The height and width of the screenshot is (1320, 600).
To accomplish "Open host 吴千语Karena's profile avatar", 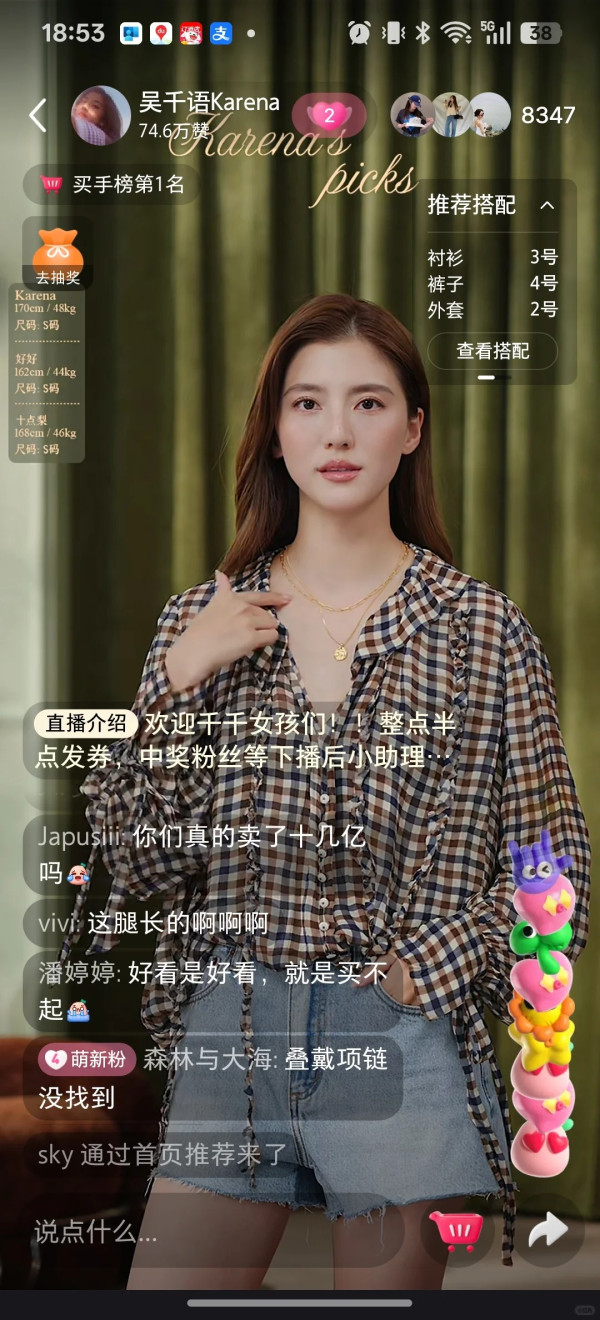I will pos(100,116).
